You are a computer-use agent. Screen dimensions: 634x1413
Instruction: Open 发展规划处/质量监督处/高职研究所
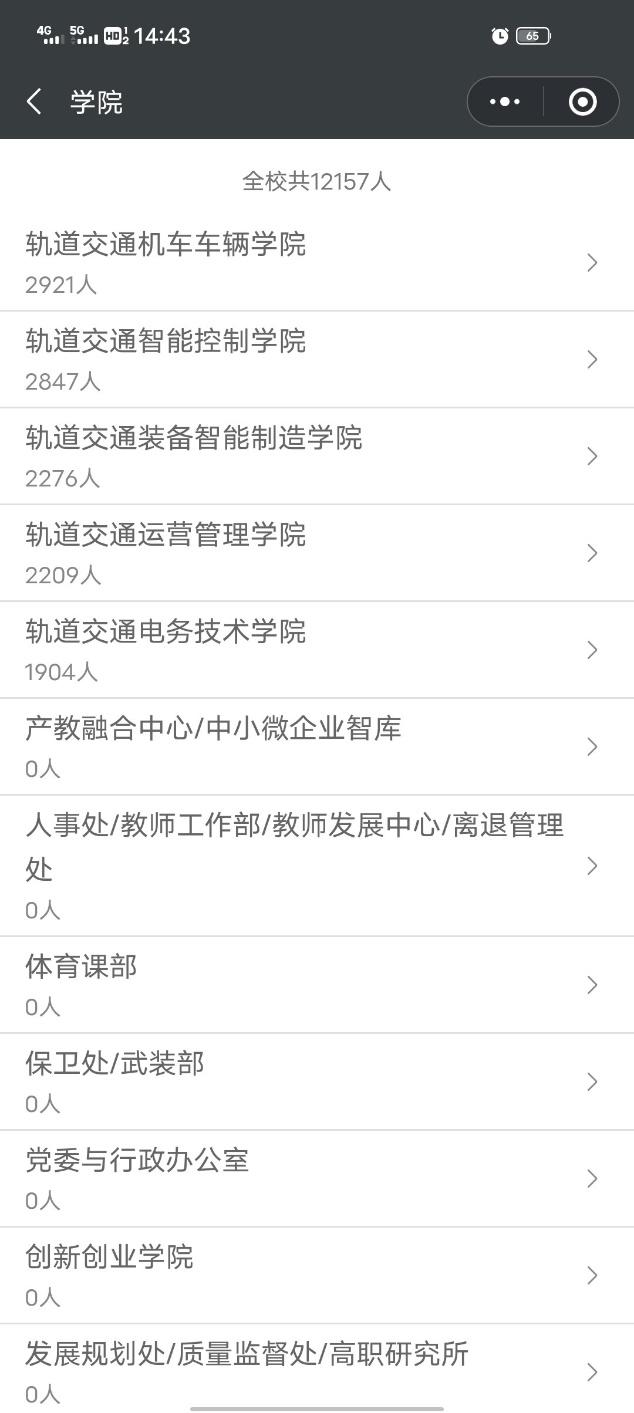point(317,1369)
